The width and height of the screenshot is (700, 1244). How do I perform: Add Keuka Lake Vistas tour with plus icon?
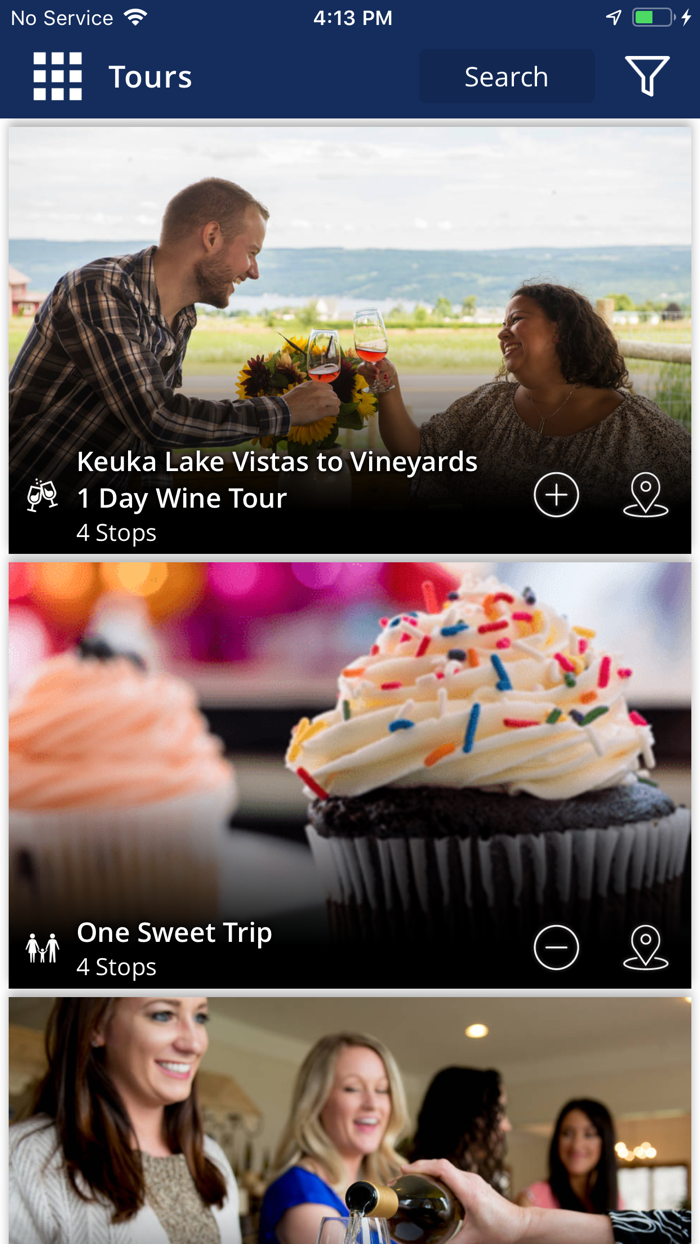556,495
